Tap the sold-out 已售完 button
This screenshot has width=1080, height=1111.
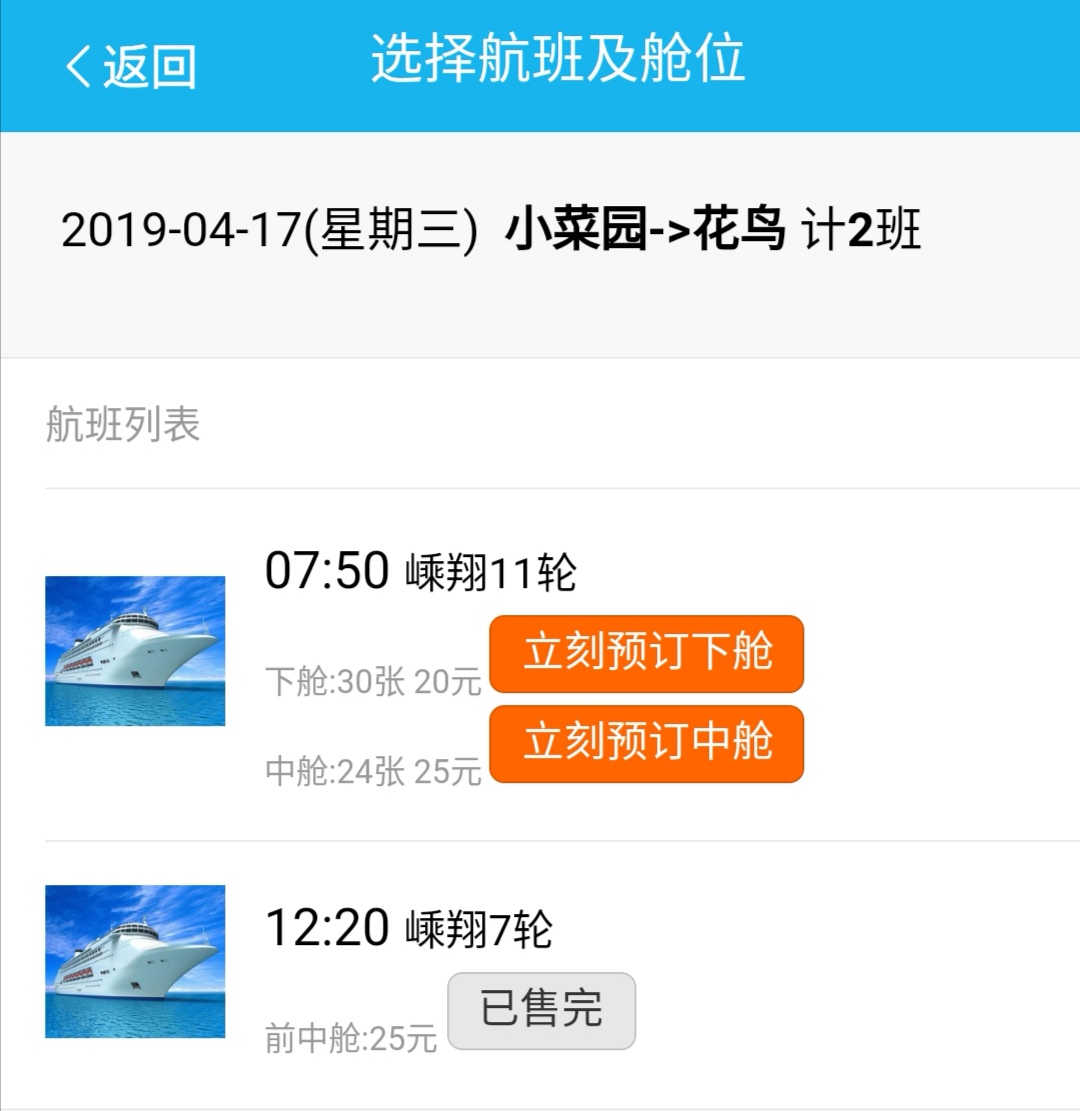[x=541, y=1011]
